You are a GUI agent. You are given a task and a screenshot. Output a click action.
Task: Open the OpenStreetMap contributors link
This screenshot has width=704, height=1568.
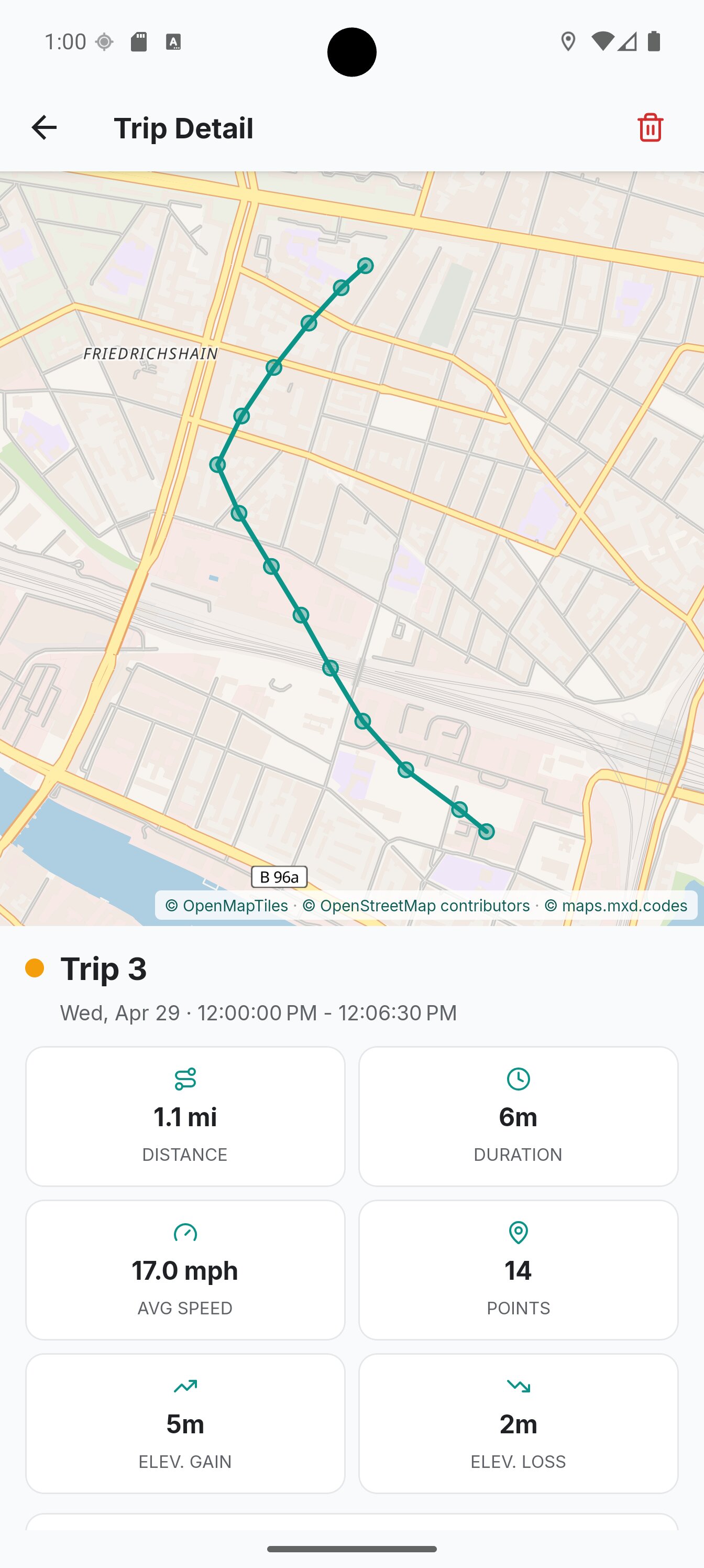click(416, 905)
